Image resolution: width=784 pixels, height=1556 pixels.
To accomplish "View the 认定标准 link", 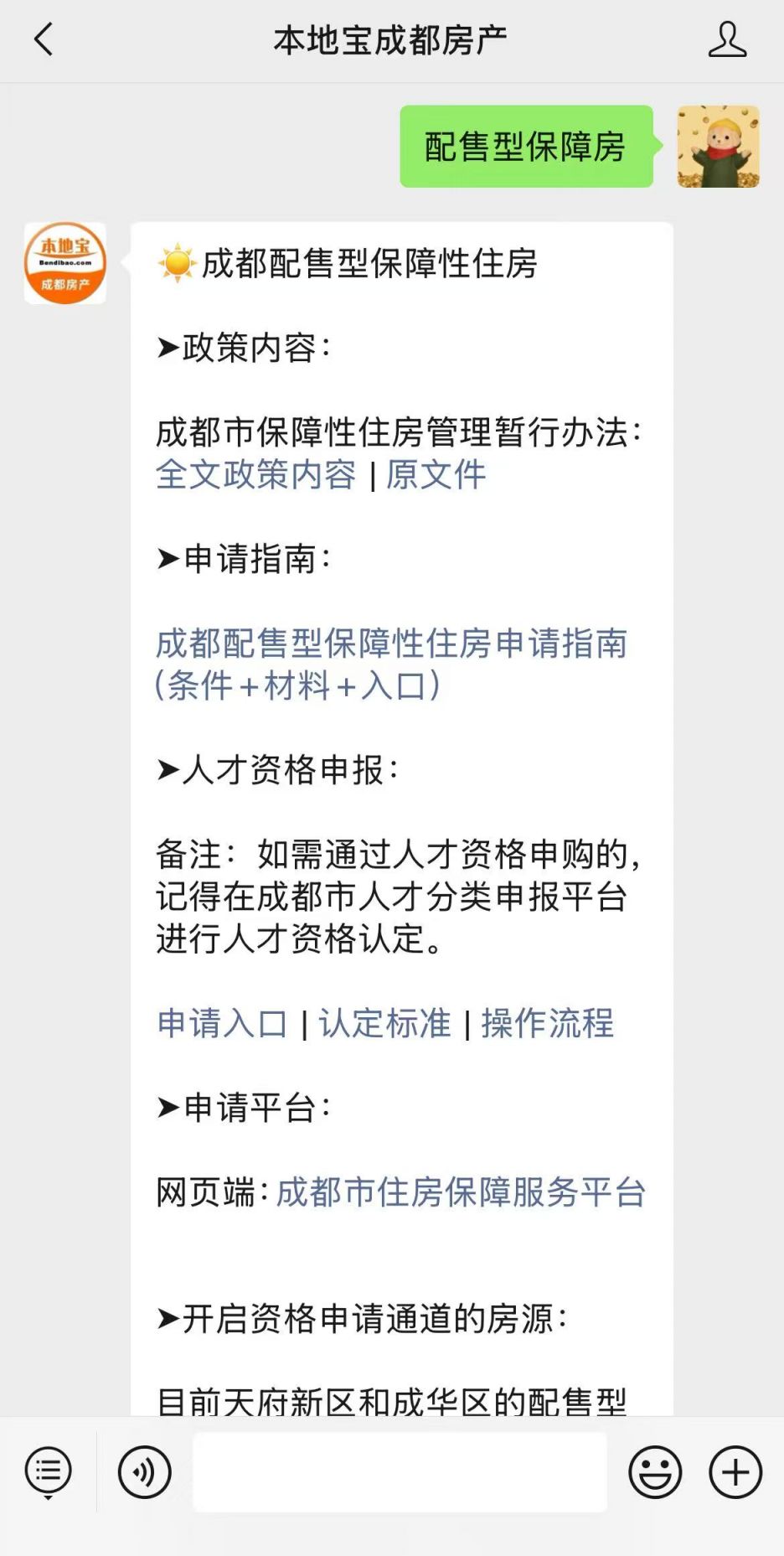I will (x=384, y=1023).
